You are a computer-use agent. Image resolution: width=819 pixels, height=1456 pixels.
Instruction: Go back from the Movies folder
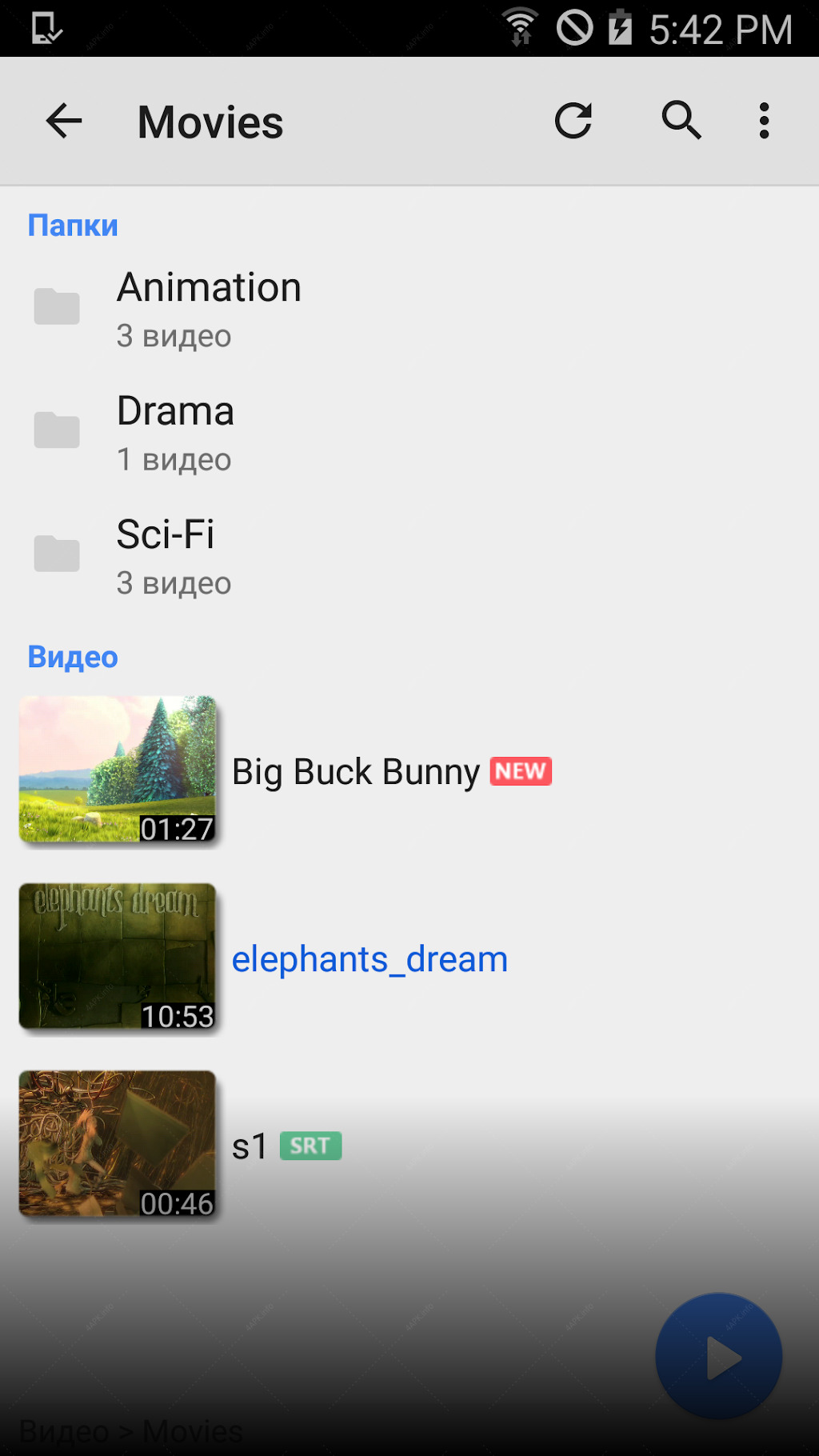click(64, 122)
